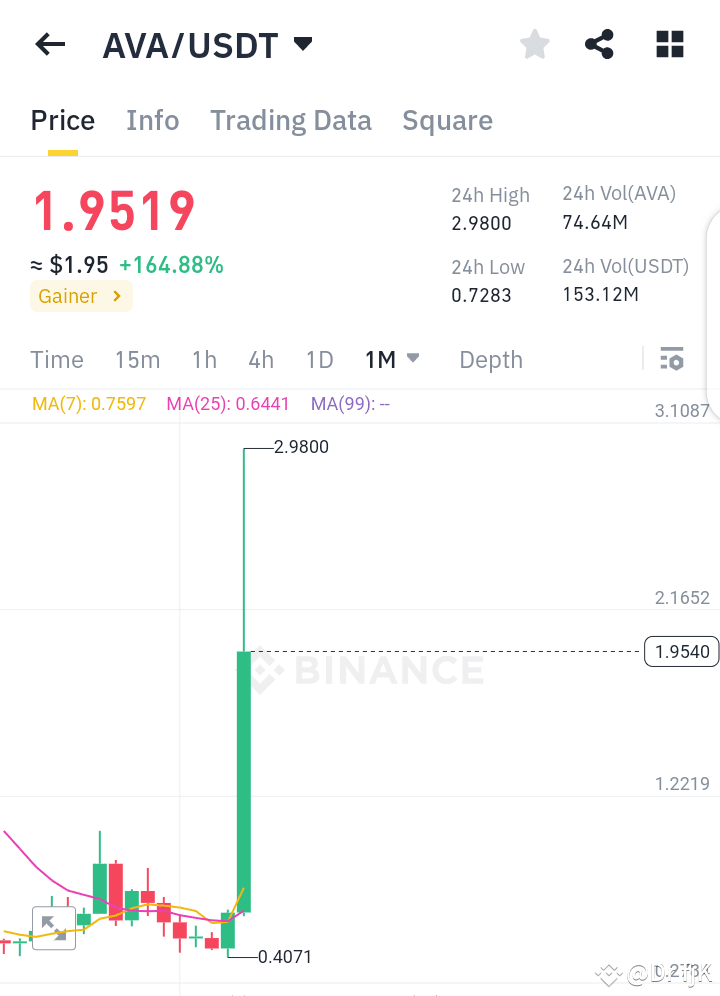
Task: Enable the 1D candlestick view
Action: [x=319, y=359]
